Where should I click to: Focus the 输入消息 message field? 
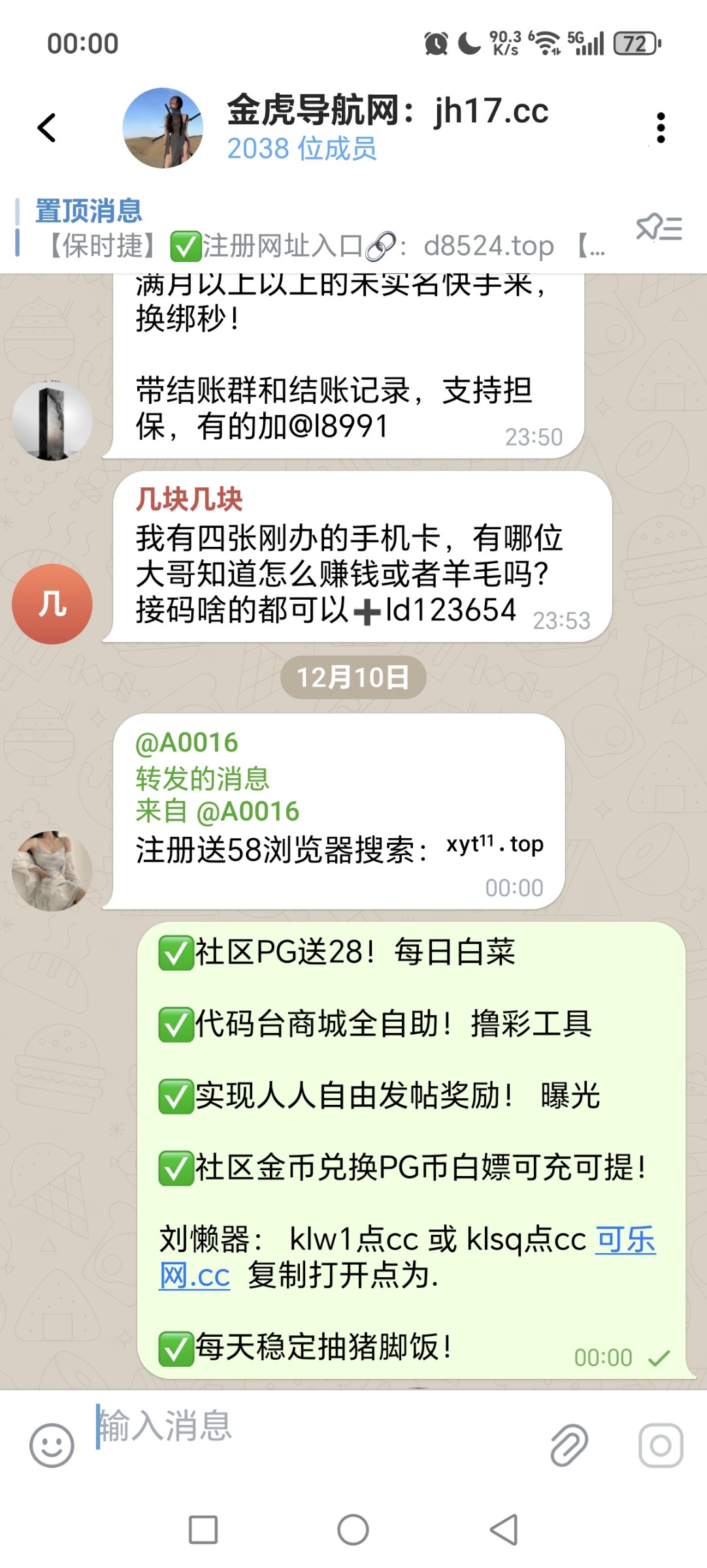[314, 1426]
